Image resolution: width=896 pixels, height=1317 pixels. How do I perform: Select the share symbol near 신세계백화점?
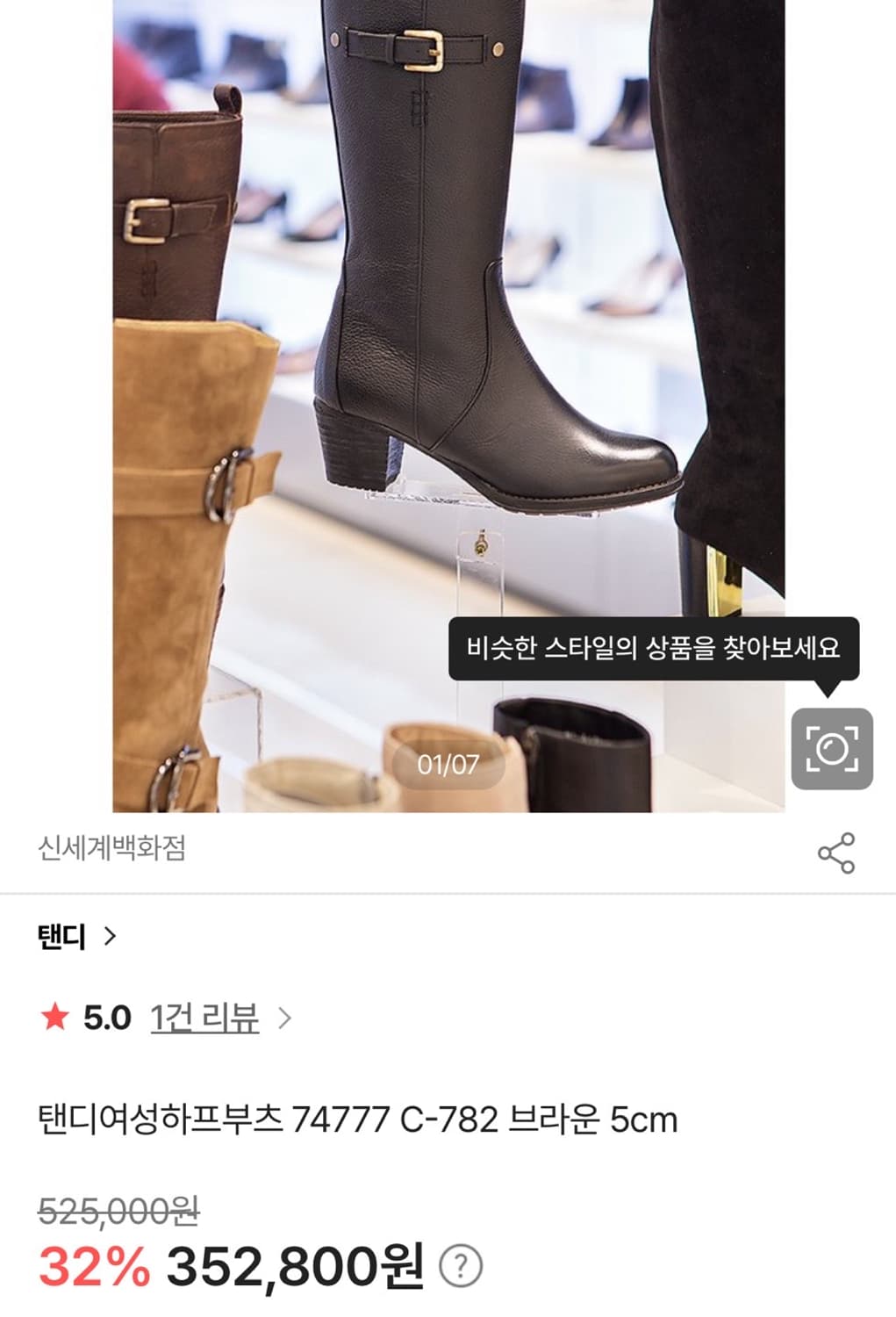click(x=835, y=851)
